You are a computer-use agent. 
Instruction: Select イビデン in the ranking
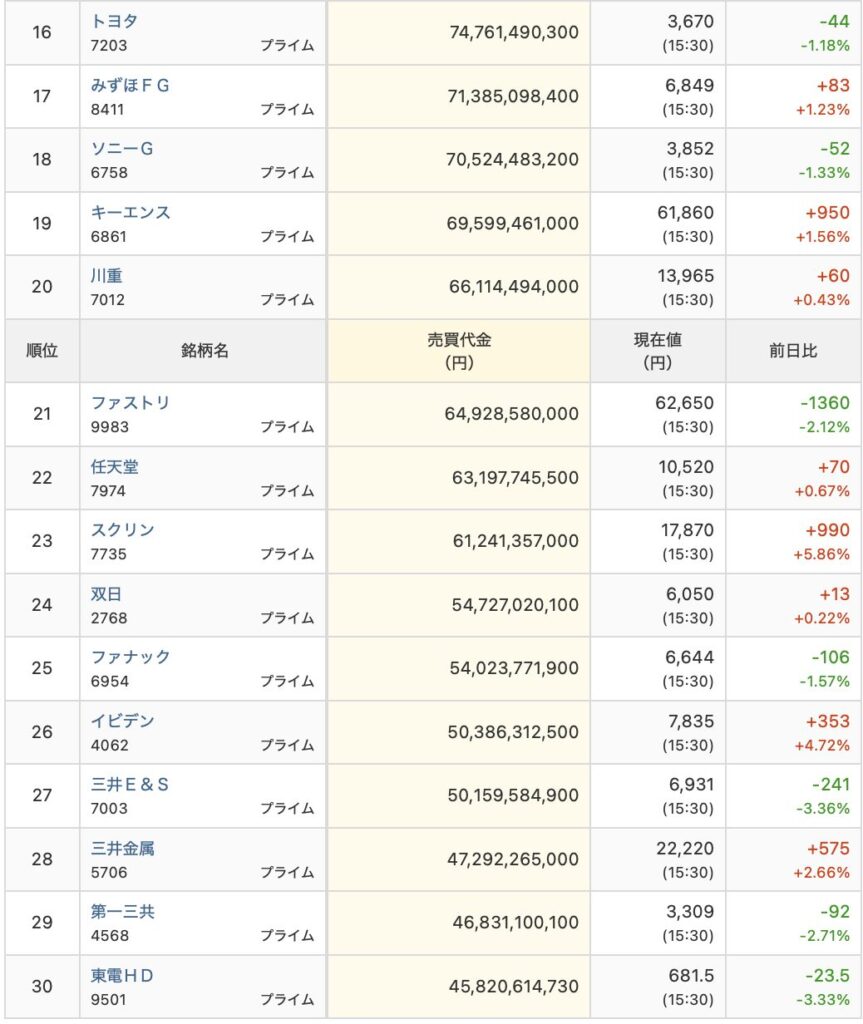tap(122, 721)
